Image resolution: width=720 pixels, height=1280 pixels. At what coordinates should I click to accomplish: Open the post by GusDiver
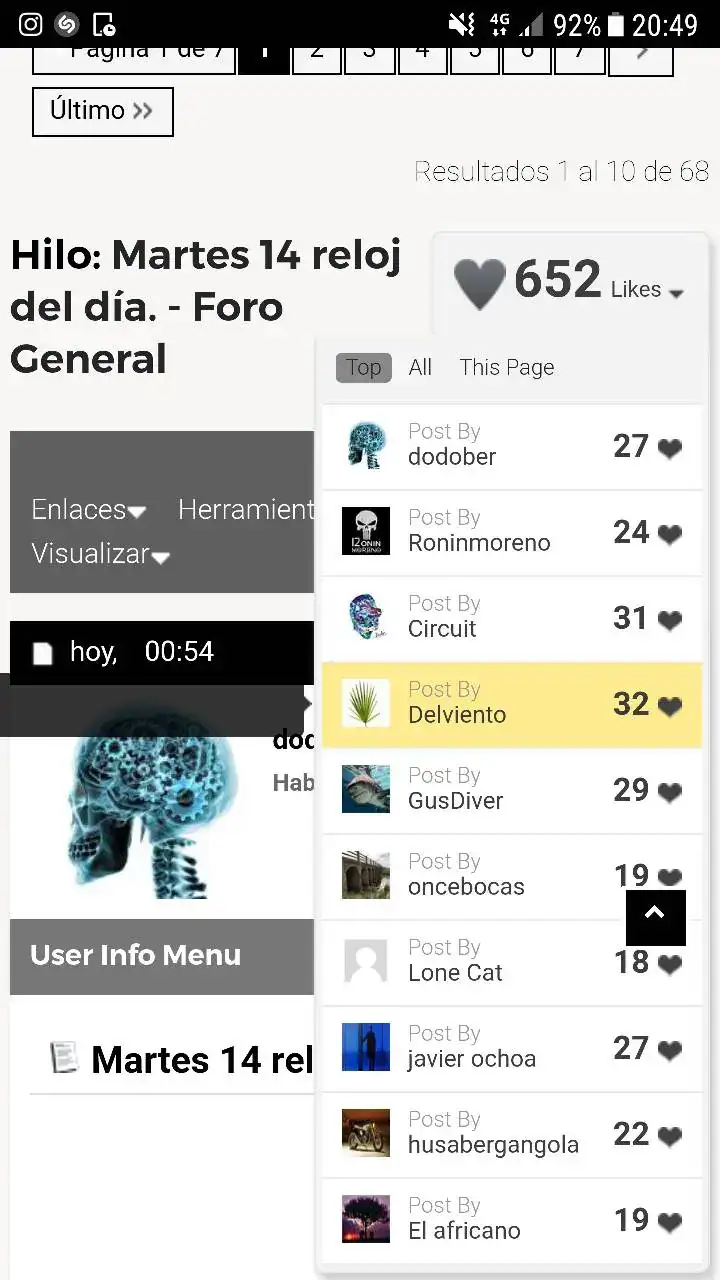coord(511,790)
